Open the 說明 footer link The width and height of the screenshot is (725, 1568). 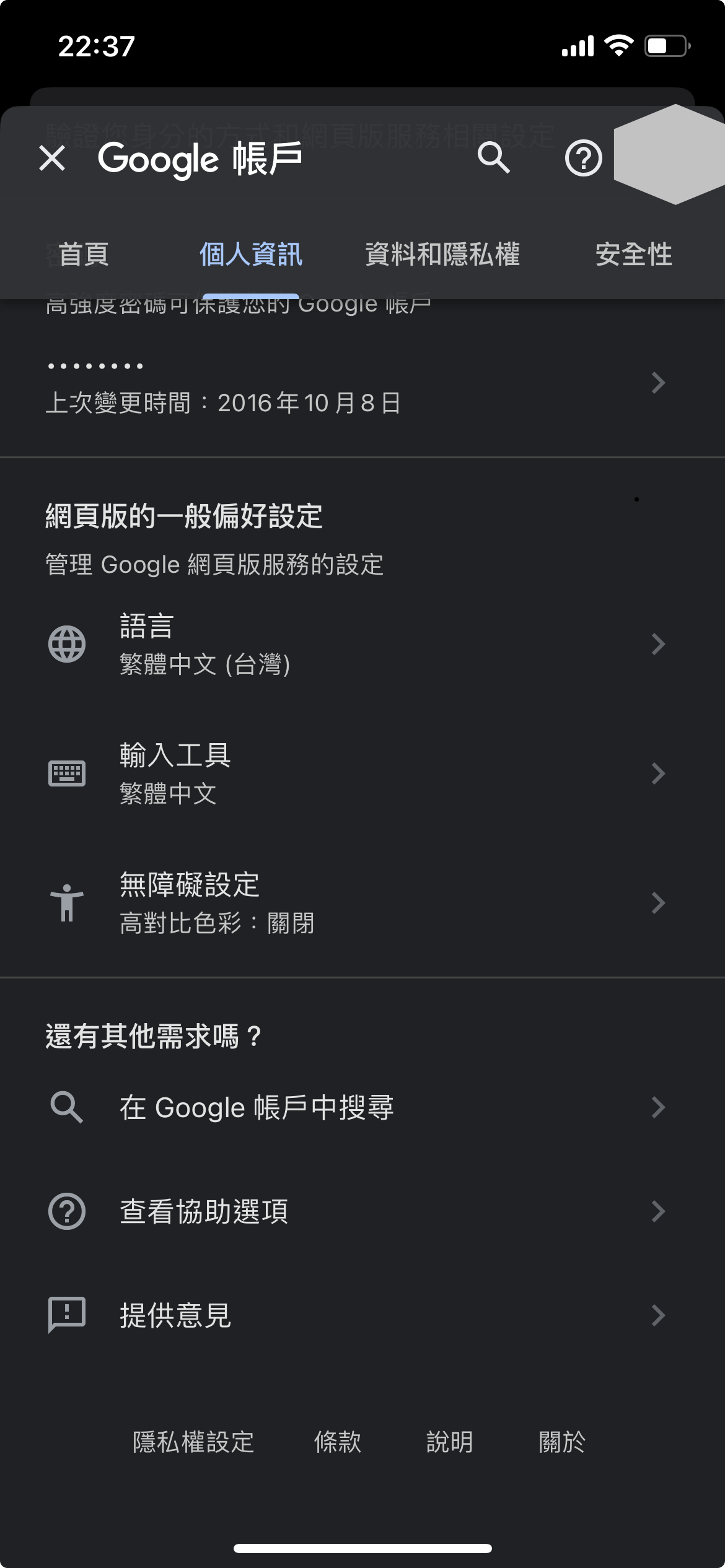[450, 1442]
